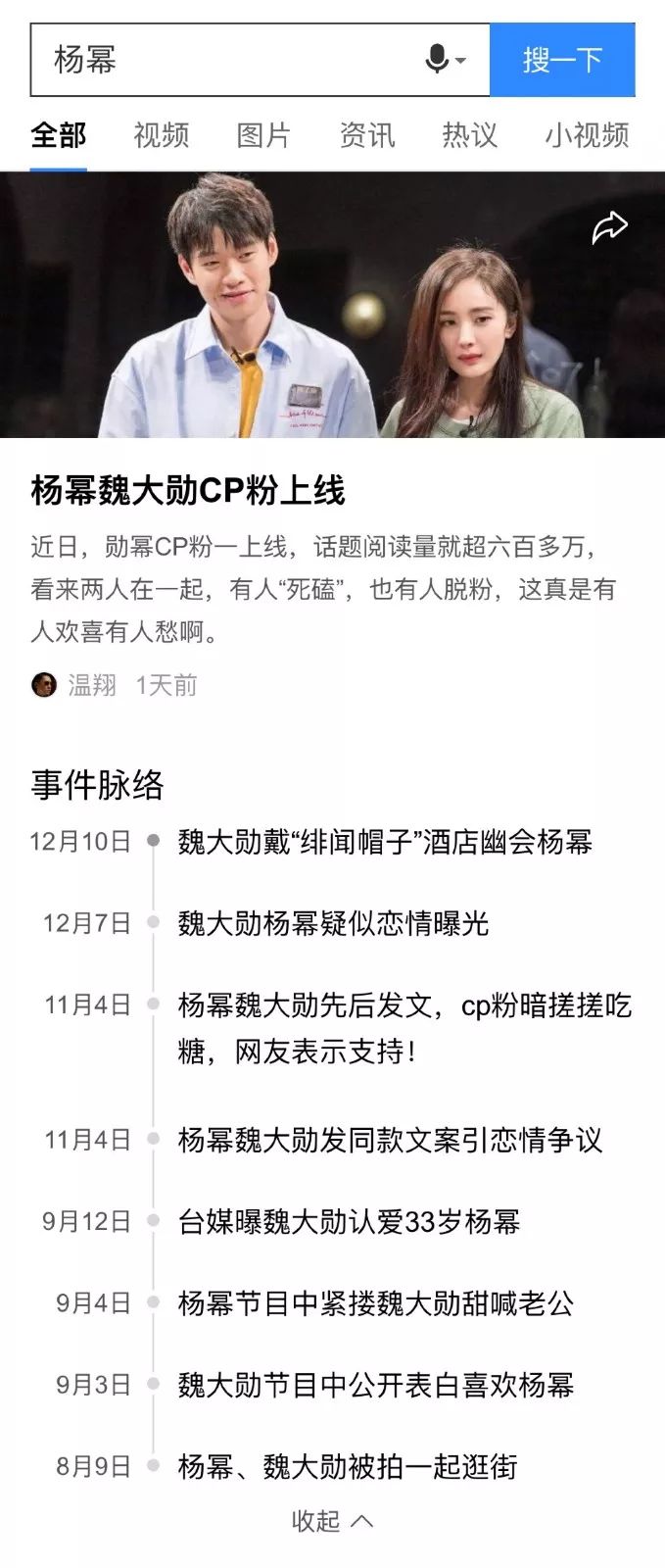Switch to the 热议 tab
The height and width of the screenshot is (1568, 665).
point(469,135)
